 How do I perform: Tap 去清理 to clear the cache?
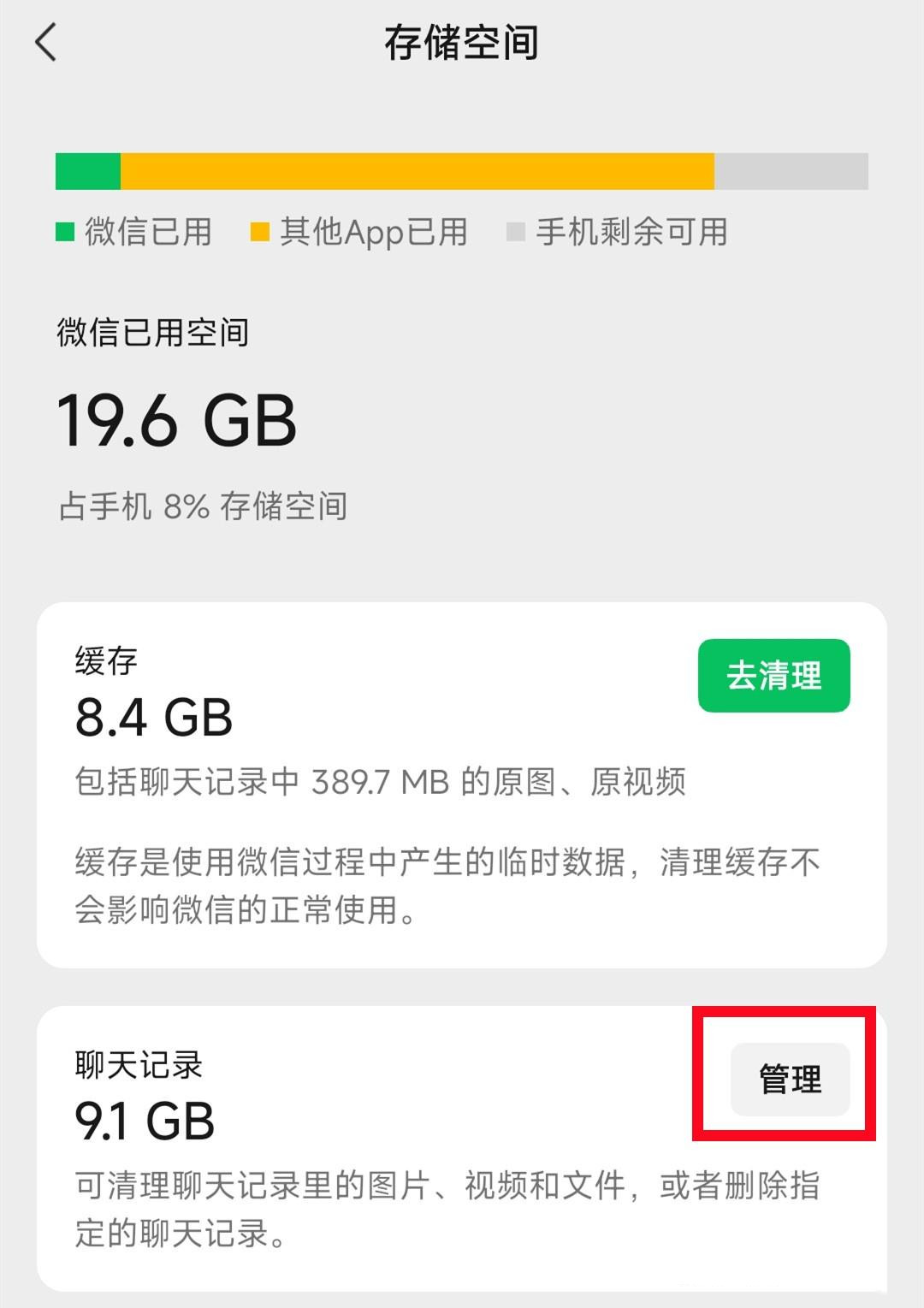pyautogui.click(x=773, y=676)
